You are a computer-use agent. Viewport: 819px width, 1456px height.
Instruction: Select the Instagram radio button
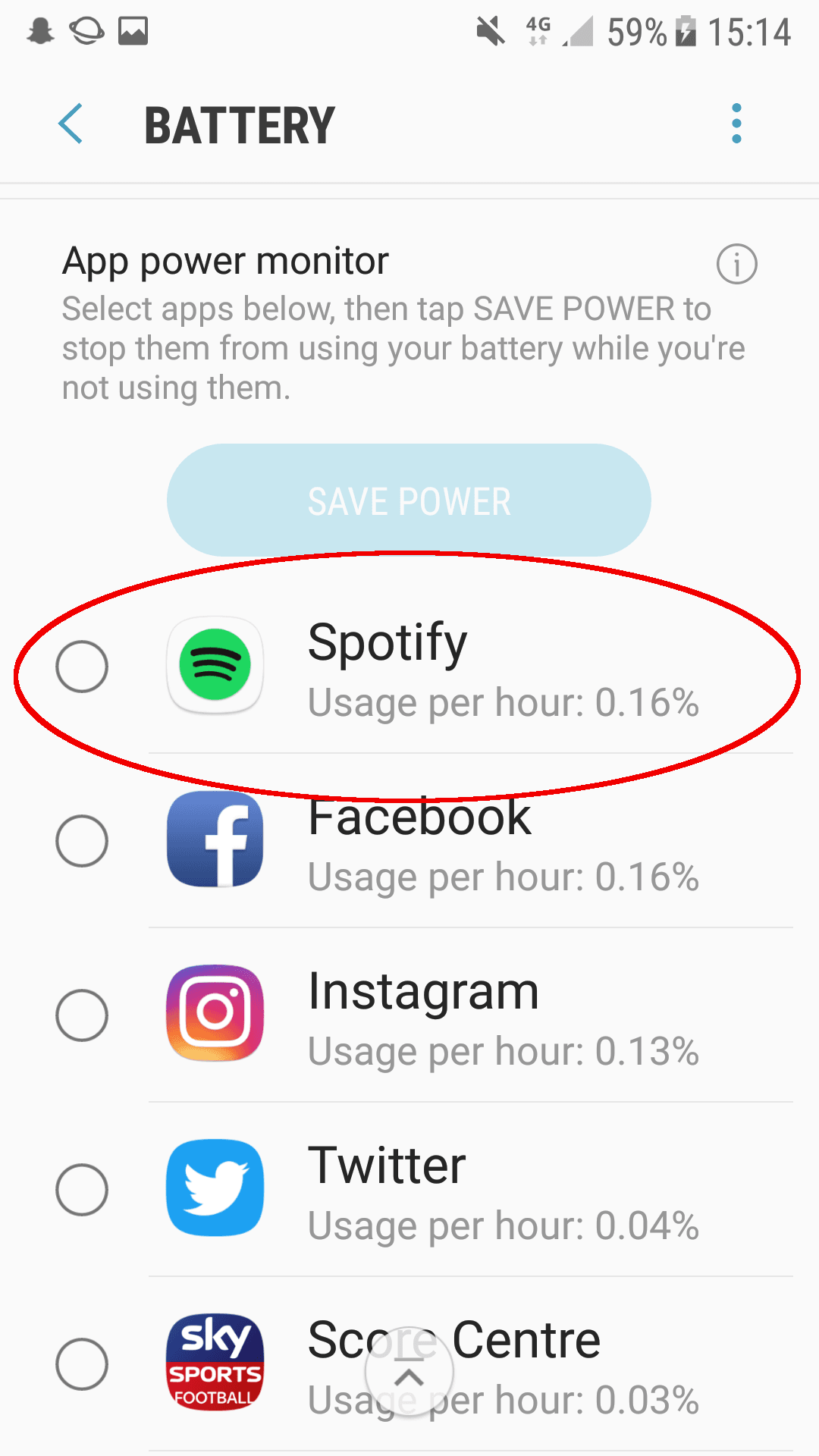pos(82,1015)
